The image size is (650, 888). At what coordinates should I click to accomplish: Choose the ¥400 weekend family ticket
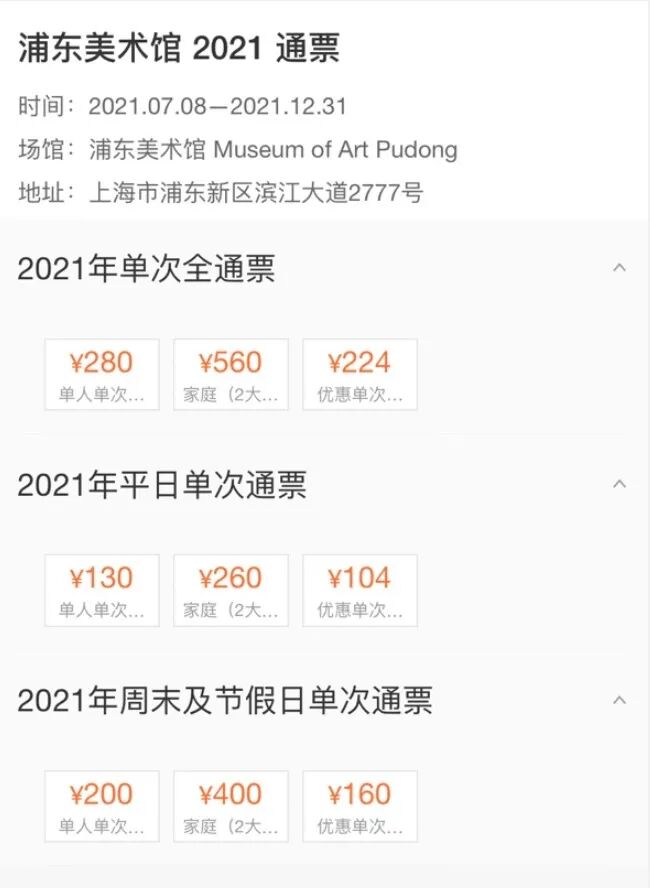pos(231,806)
